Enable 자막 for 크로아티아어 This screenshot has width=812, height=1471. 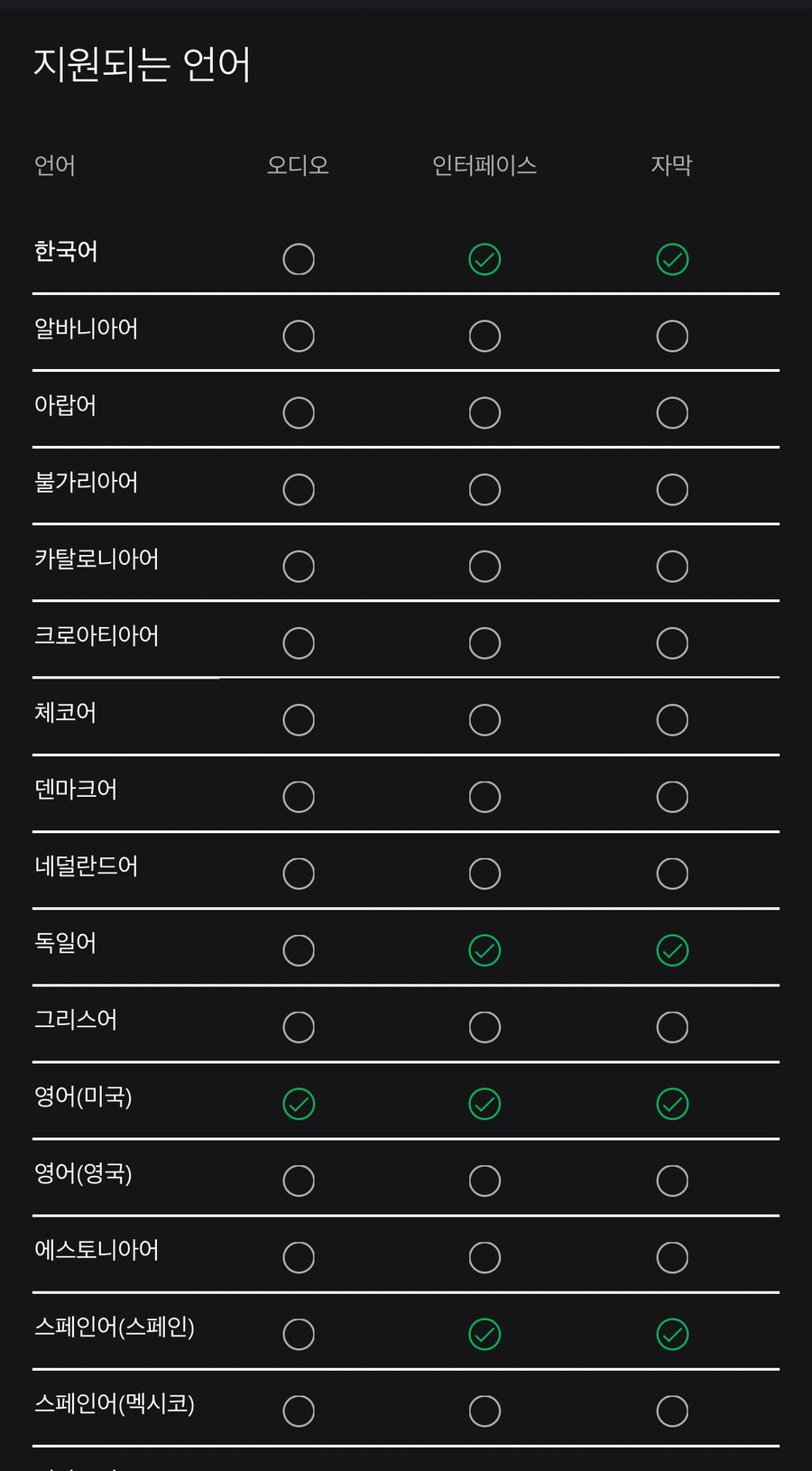[x=672, y=643]
